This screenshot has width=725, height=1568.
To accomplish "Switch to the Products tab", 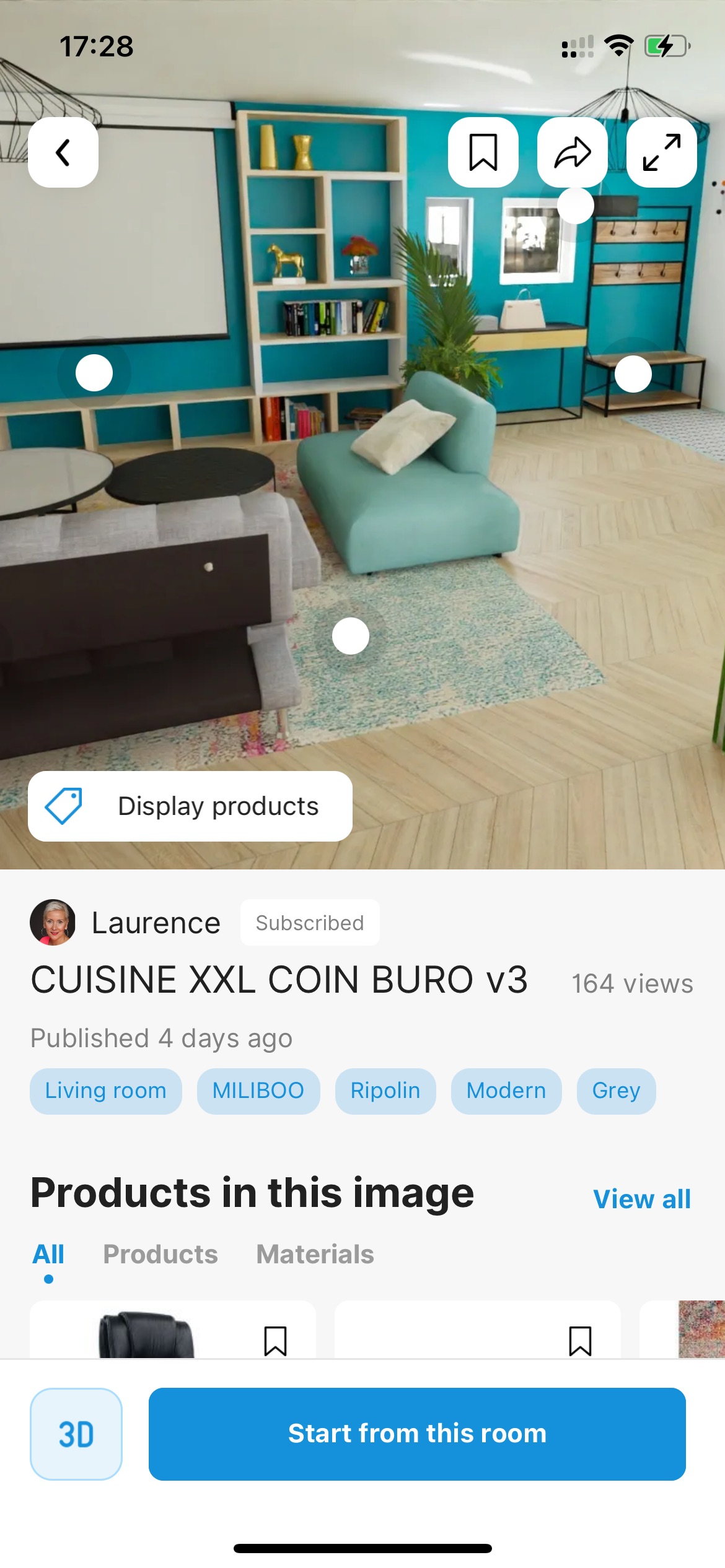I will (x=160, y=1255).
